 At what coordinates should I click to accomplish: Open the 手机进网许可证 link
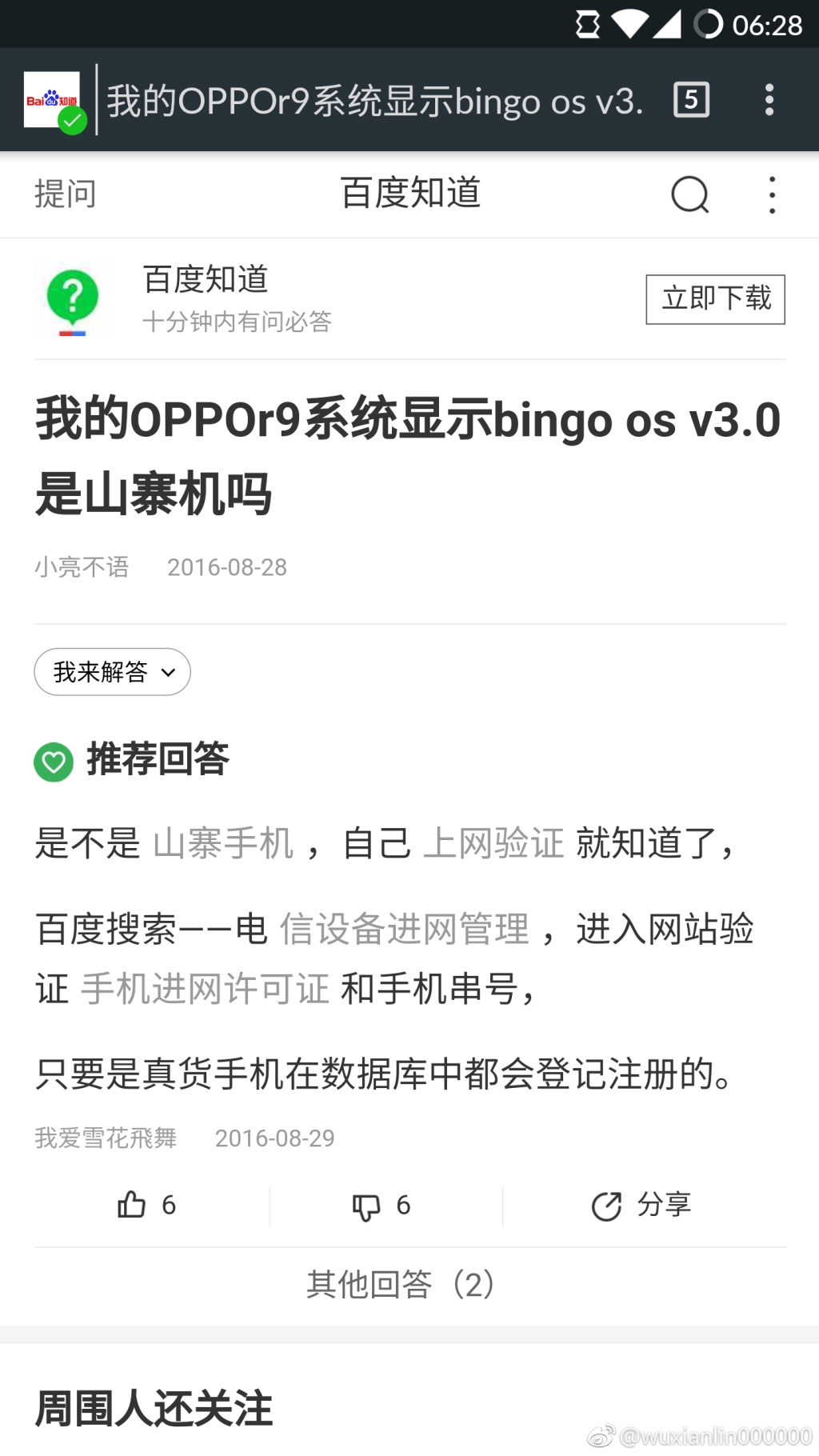coord(206,989)
